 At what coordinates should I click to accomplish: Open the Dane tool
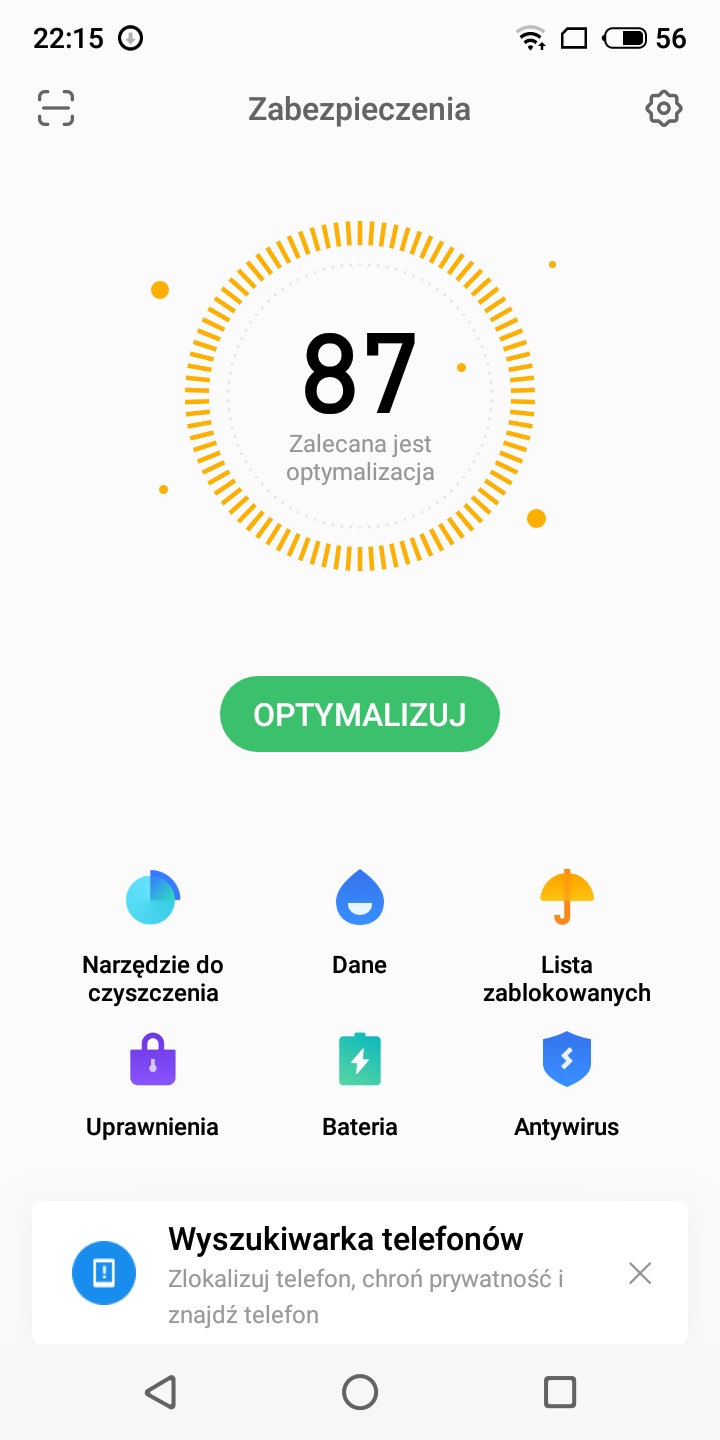360,923
